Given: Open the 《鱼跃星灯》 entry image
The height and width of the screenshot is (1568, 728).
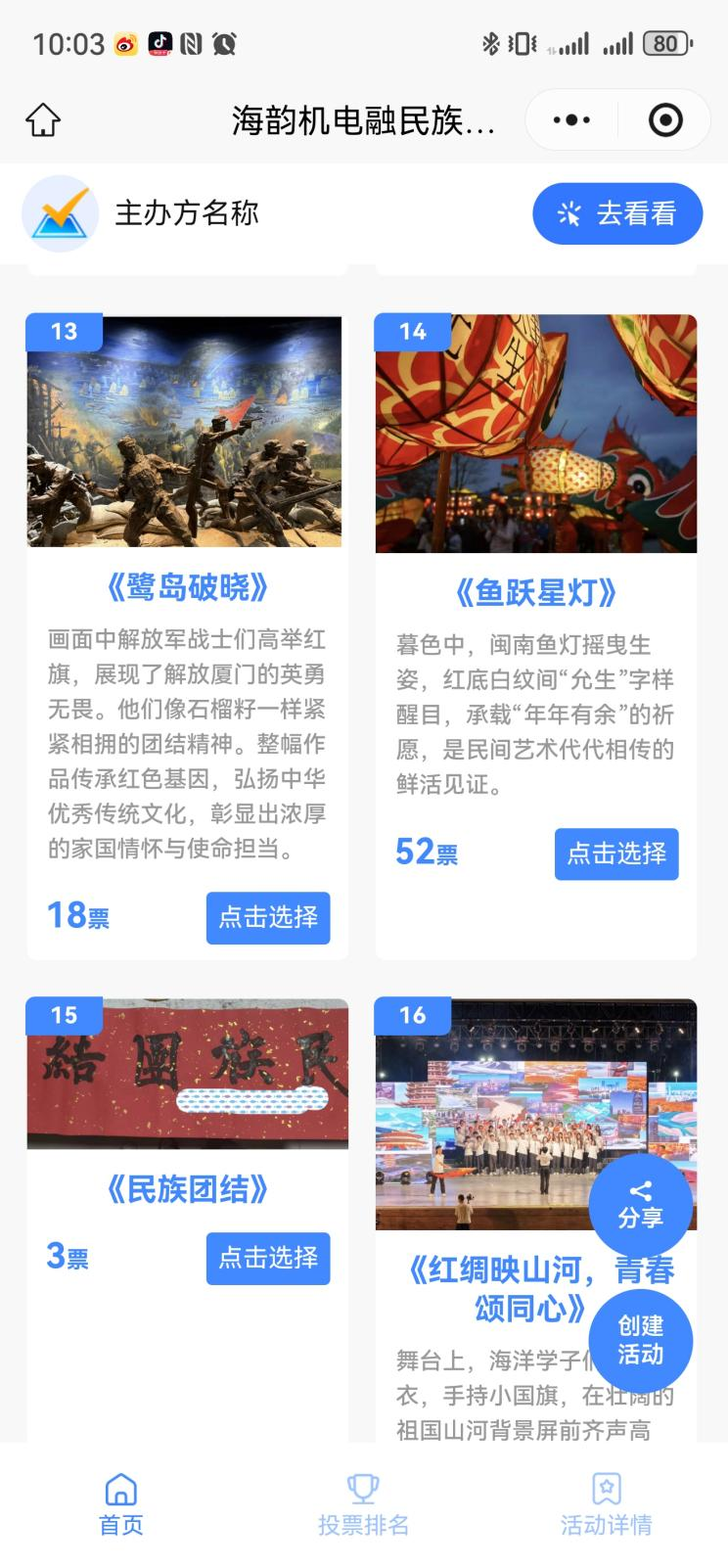Looking at the screenshot, I should tap(535, 434).
